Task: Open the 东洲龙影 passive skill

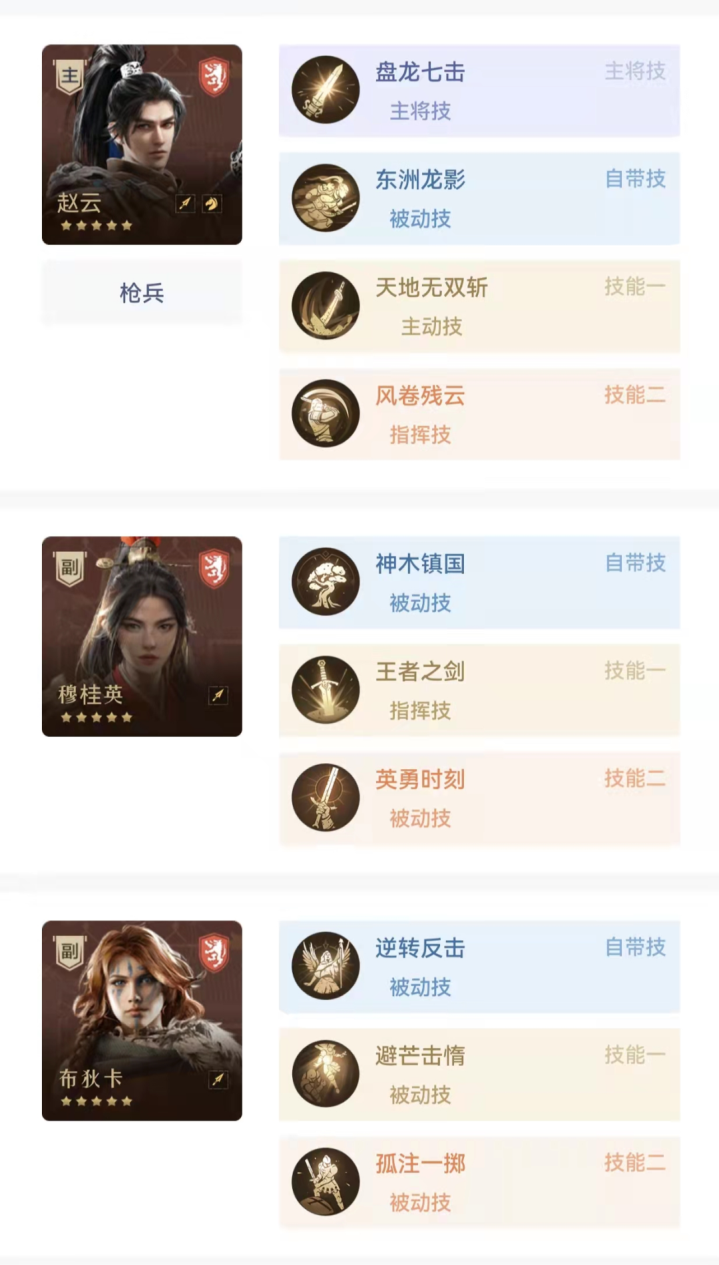Action: 479,198
